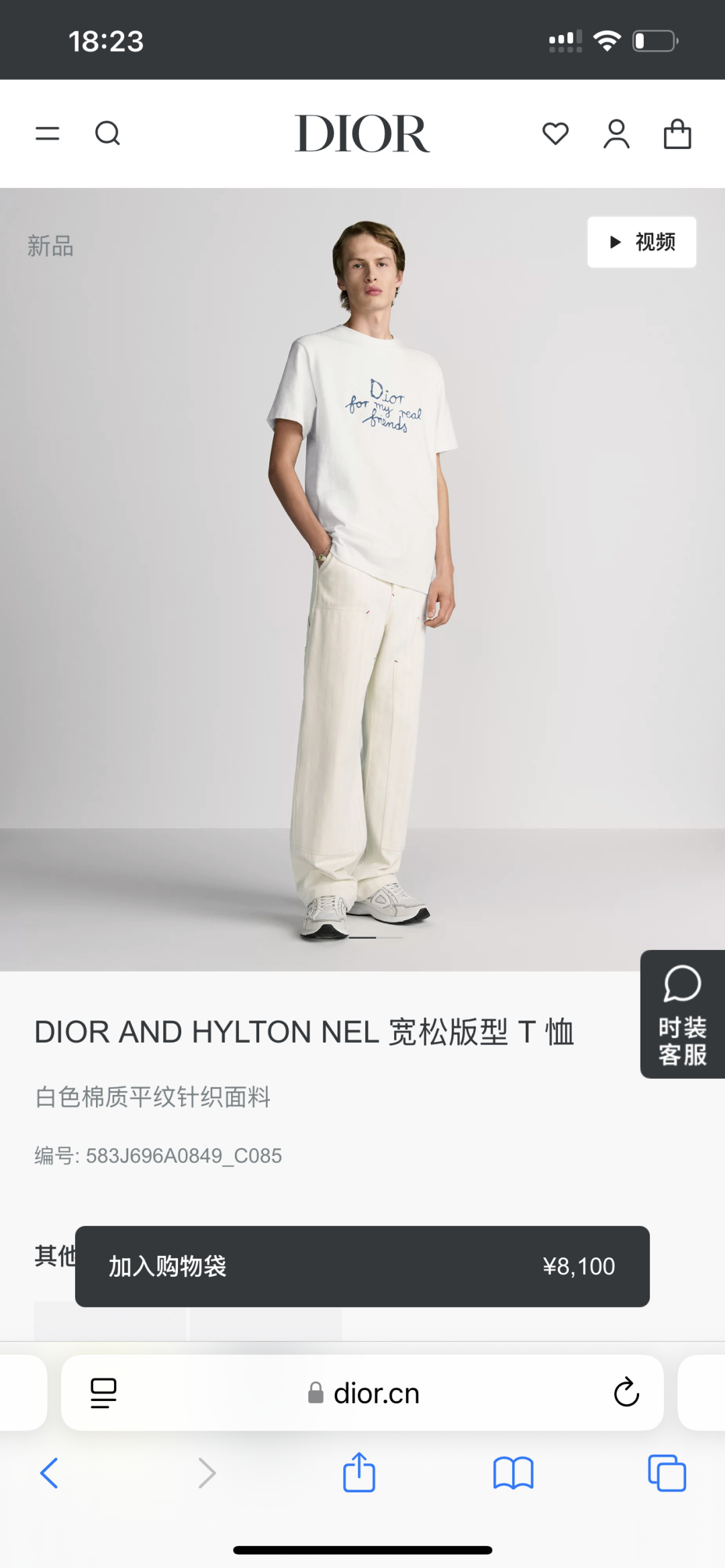The height and width of the screenshot is (1568, 725).
Task: Open the account profile icon
Action: 616,134
